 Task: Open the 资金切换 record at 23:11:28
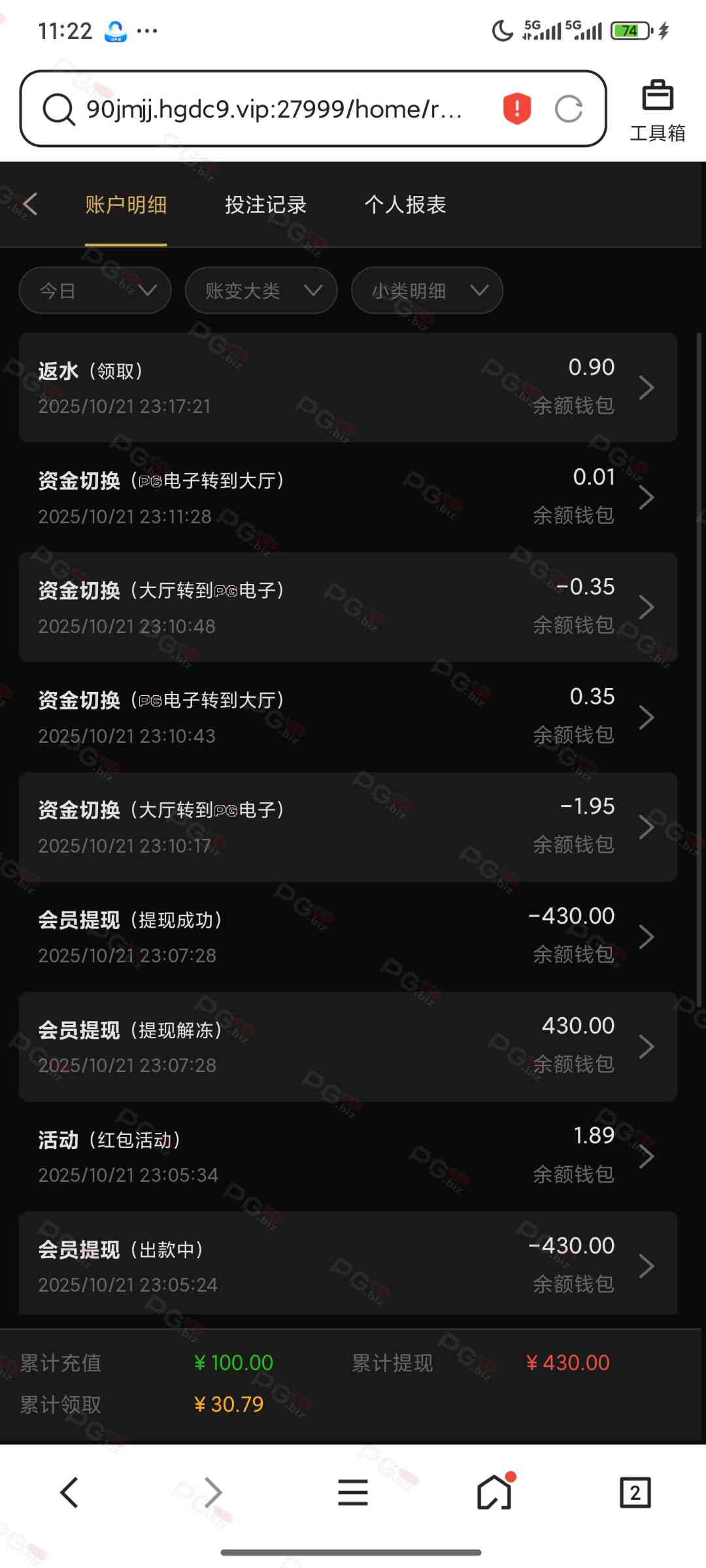pyautogui.click(x=348, y=498)
